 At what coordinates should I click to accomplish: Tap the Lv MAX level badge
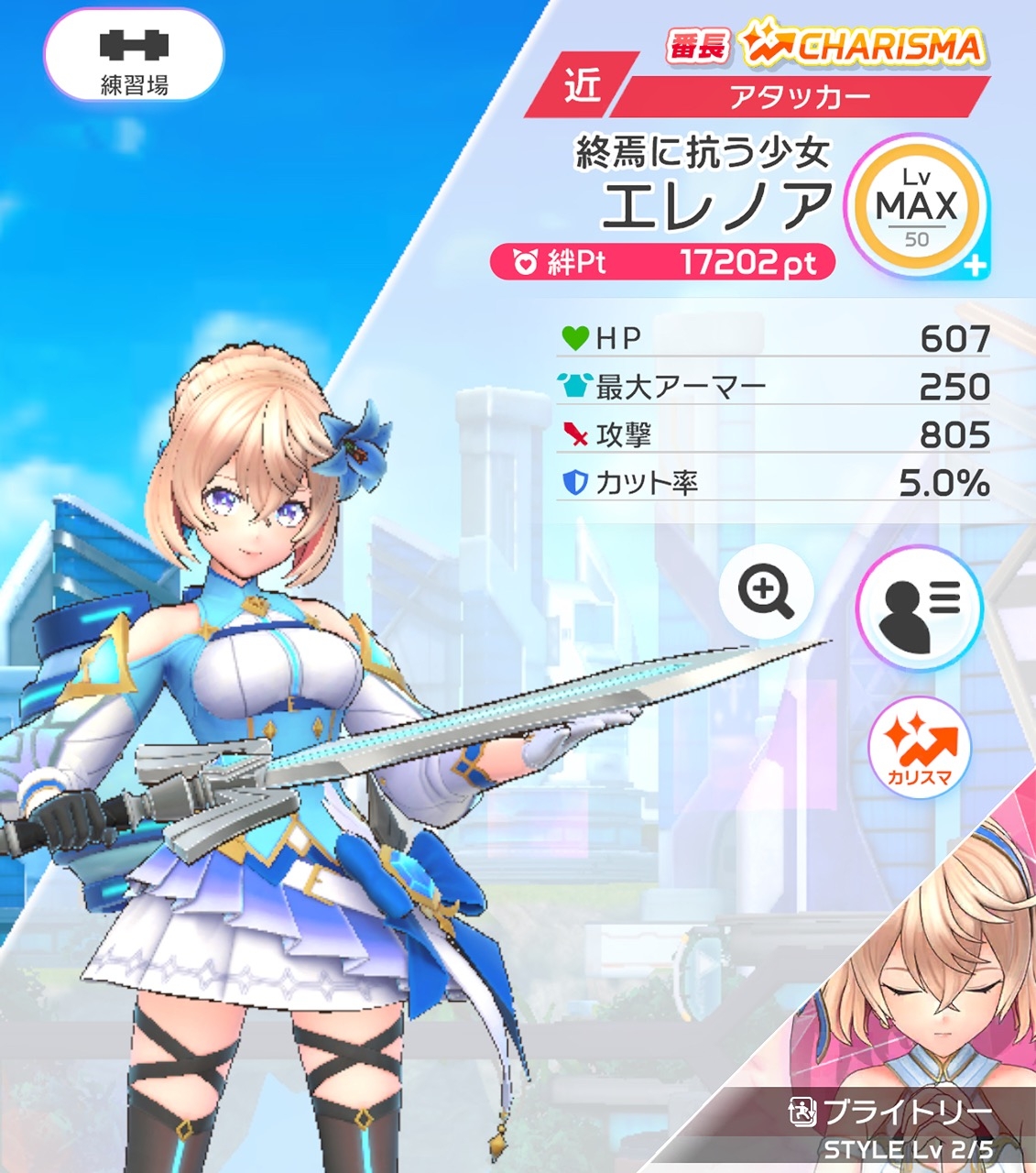click(917, 207)
